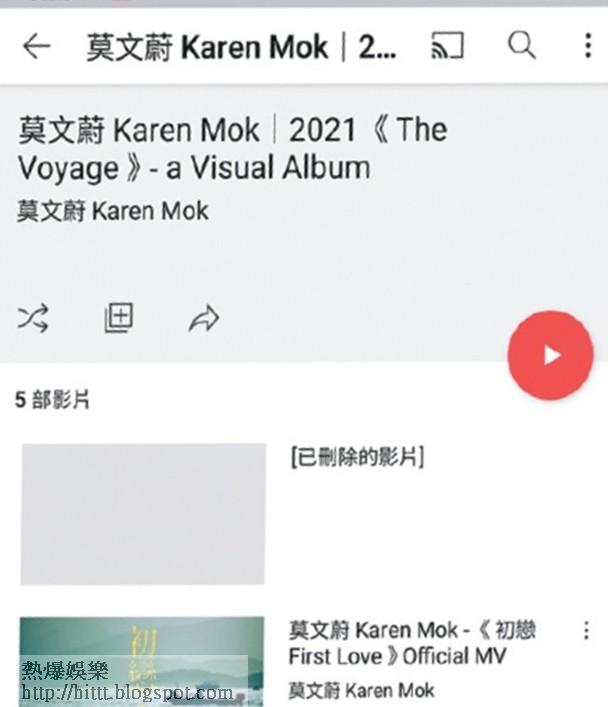Screen dimensions: 608x707
Task: Open options for 初戀 First Love video
Action: point(586,631)
